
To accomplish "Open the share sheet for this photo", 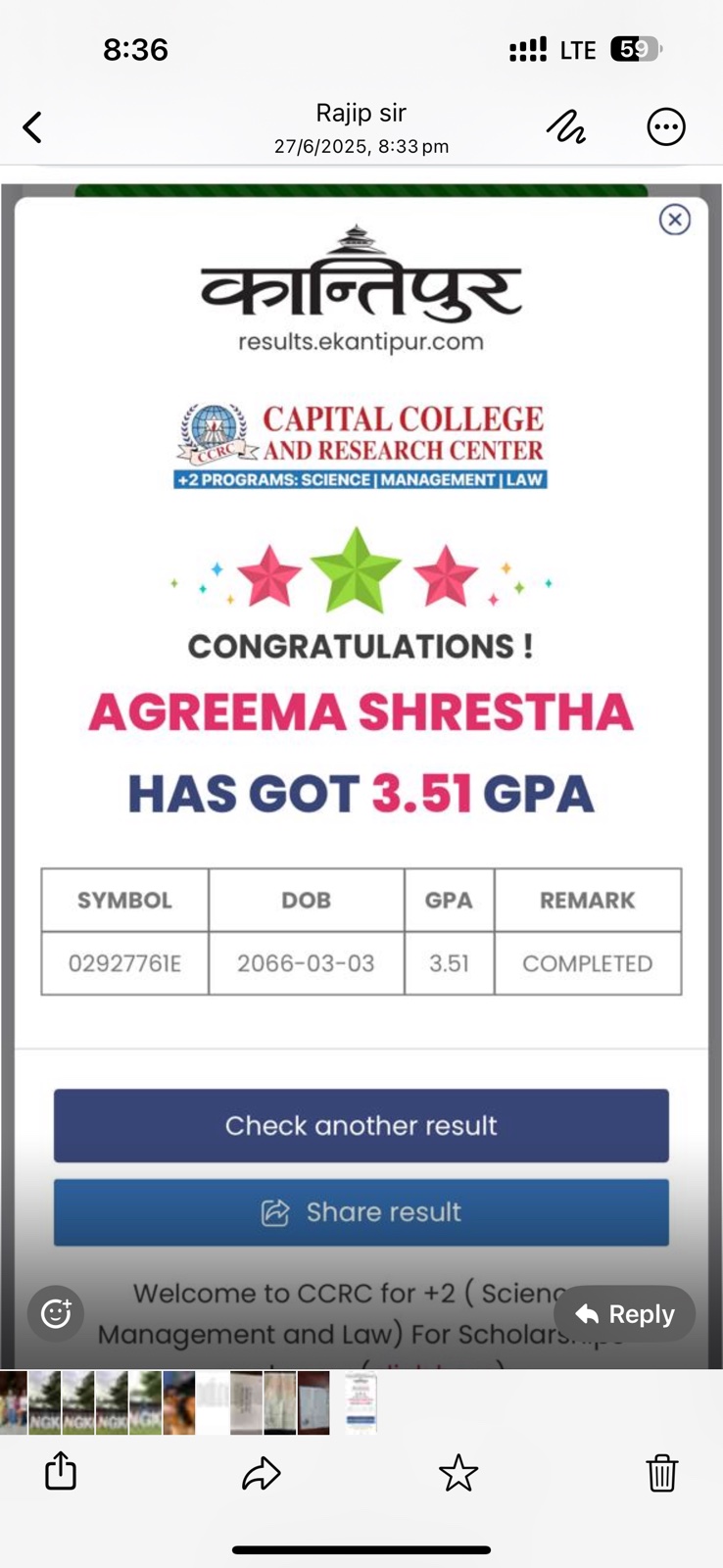I will (x=61, y=1471).
